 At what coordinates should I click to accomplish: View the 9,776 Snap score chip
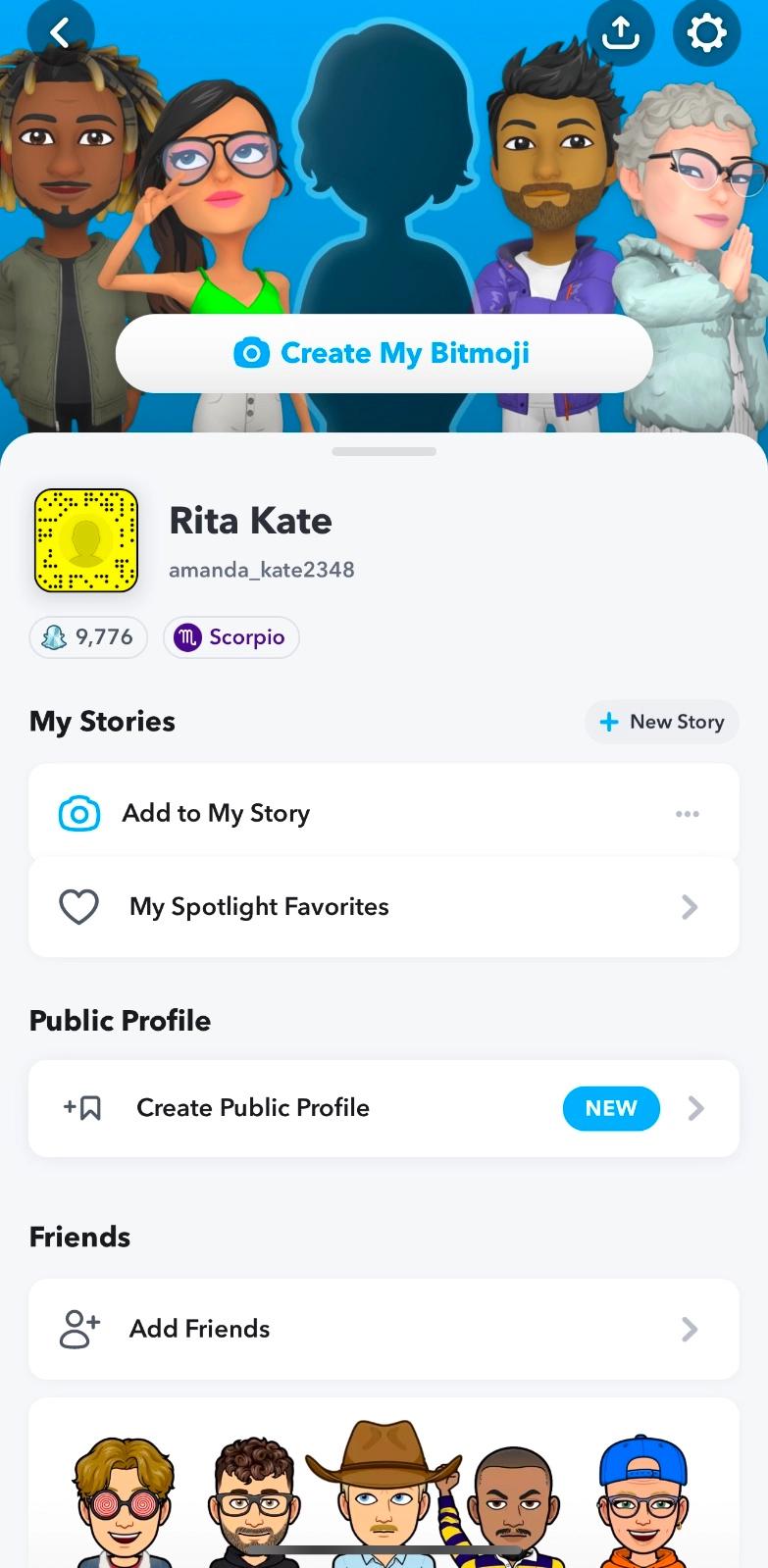pos(88,637)
